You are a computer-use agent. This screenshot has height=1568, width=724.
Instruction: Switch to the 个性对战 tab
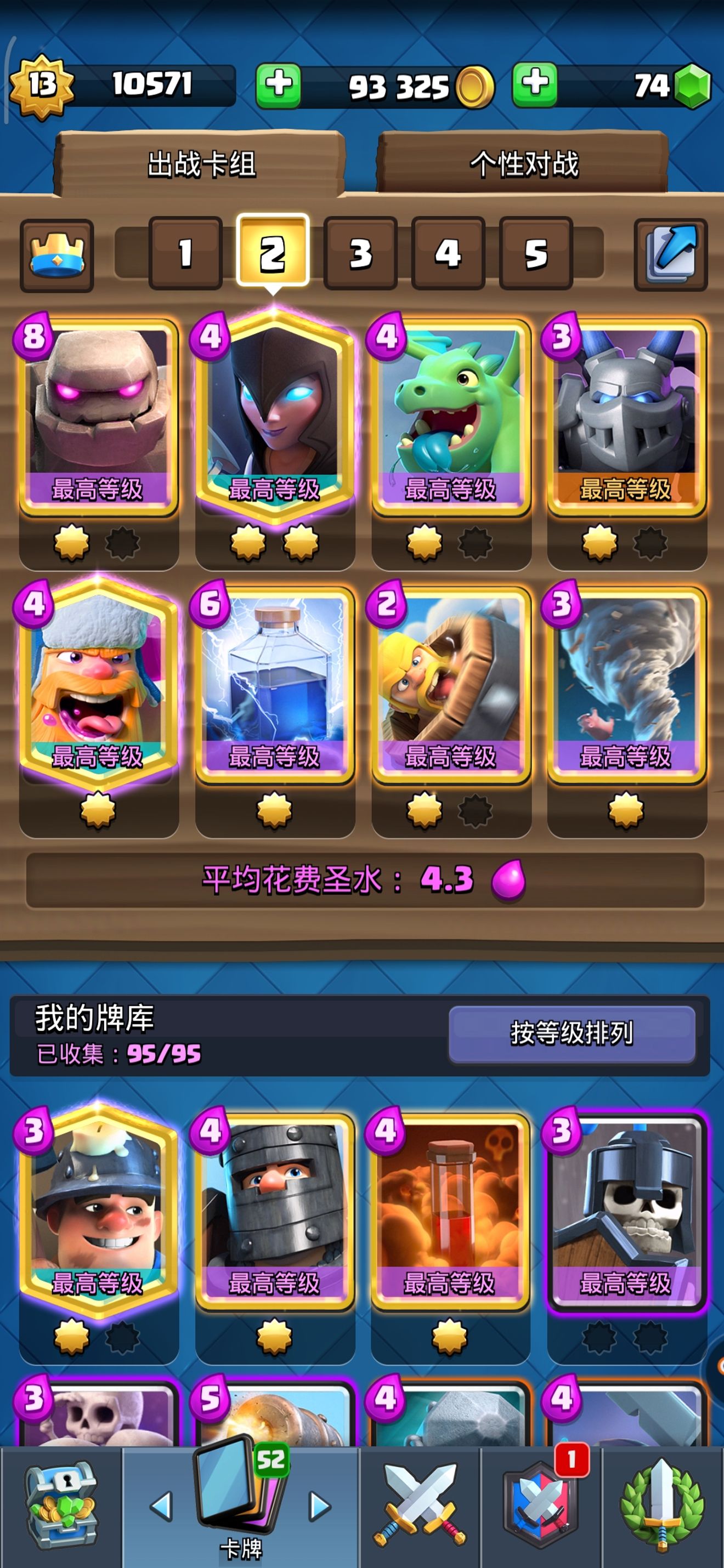[x=523, y=164]
